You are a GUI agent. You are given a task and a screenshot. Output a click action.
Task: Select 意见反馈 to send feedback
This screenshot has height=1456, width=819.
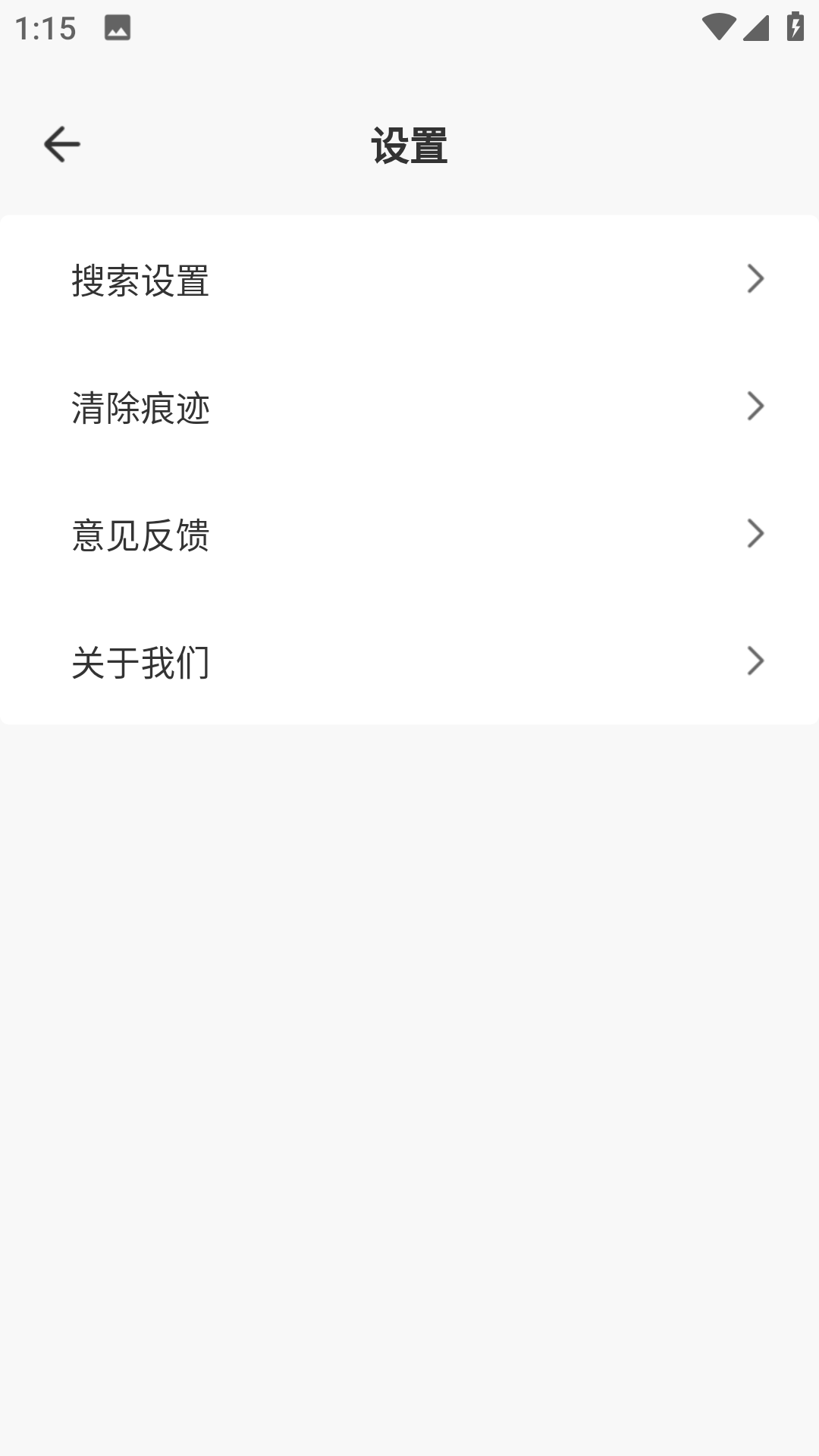[x=409, y=535]
